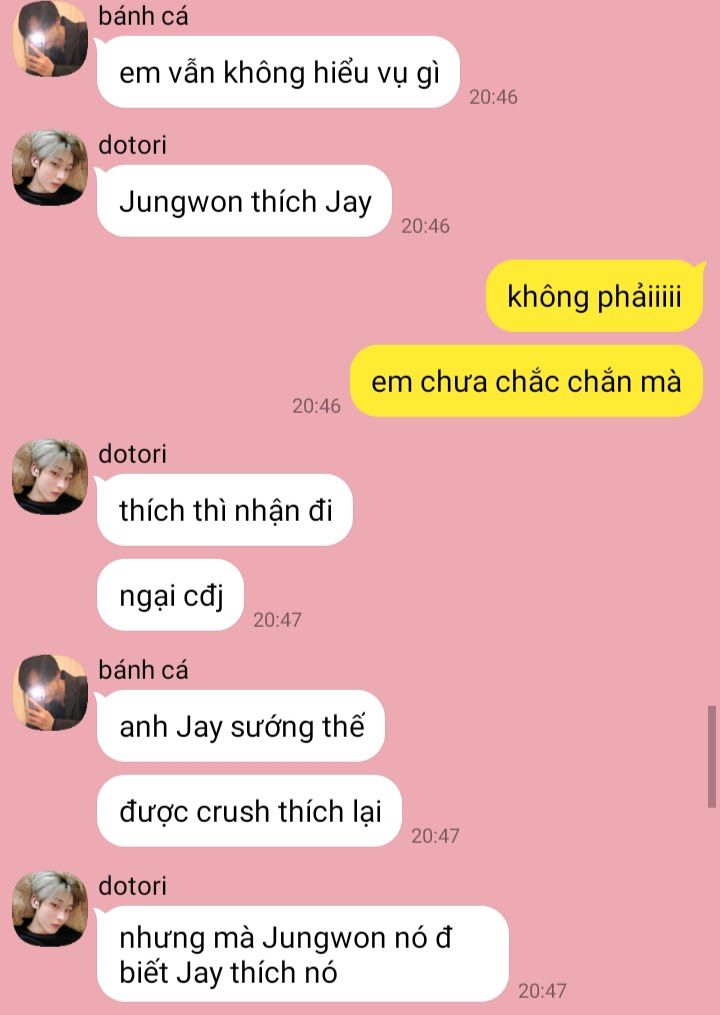The height and width of the screenshot is (1015, 720).
Task: Open dotori's avatar beside "Jungwon thích Jay"
Action: coord(50,168)
